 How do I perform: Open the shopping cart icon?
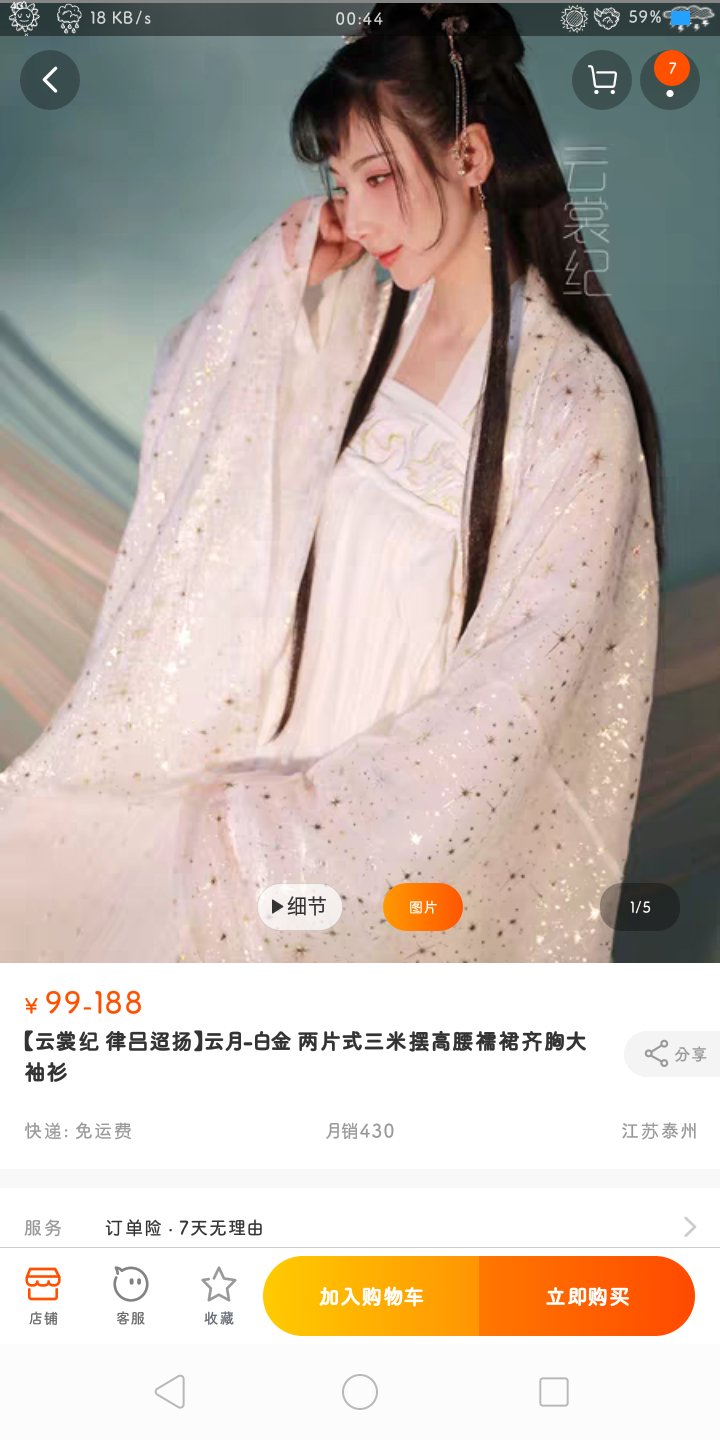(x=601, y=79)
